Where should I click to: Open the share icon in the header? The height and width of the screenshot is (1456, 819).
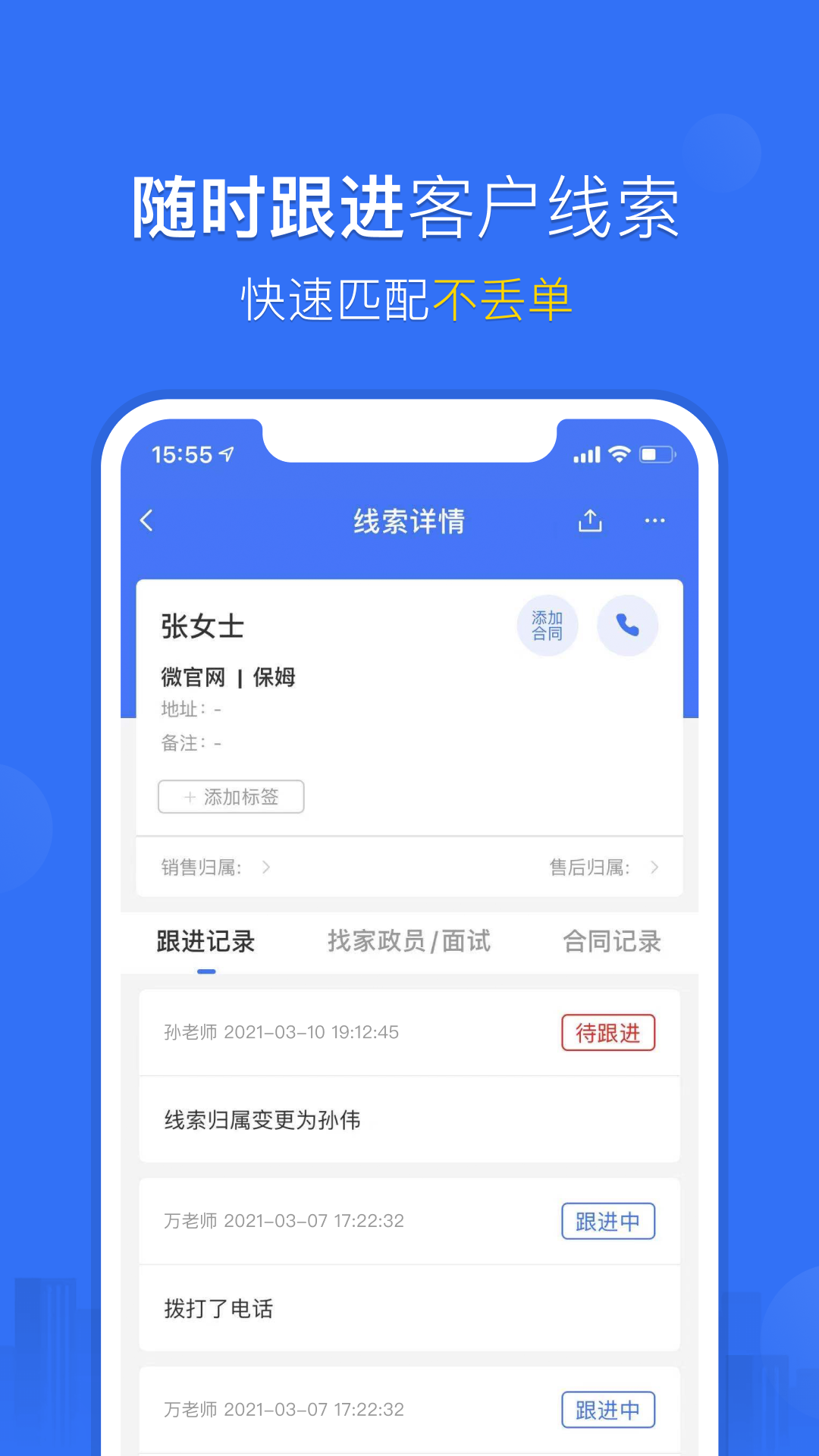589,521
